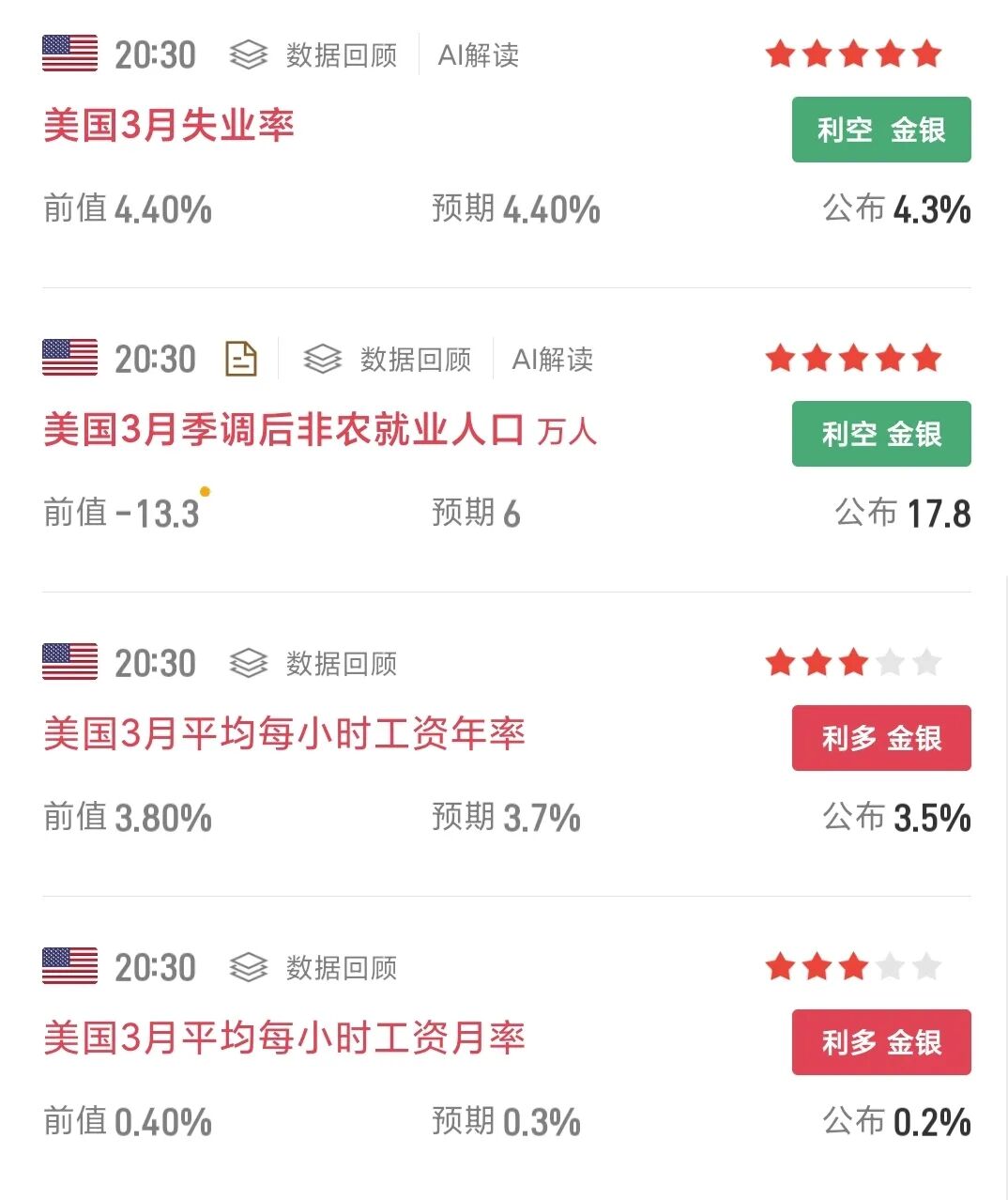Open the 美国3月平均每小时工资年率 details
This screenshot has height=1200, width=1008.
(x=283, y=734)
